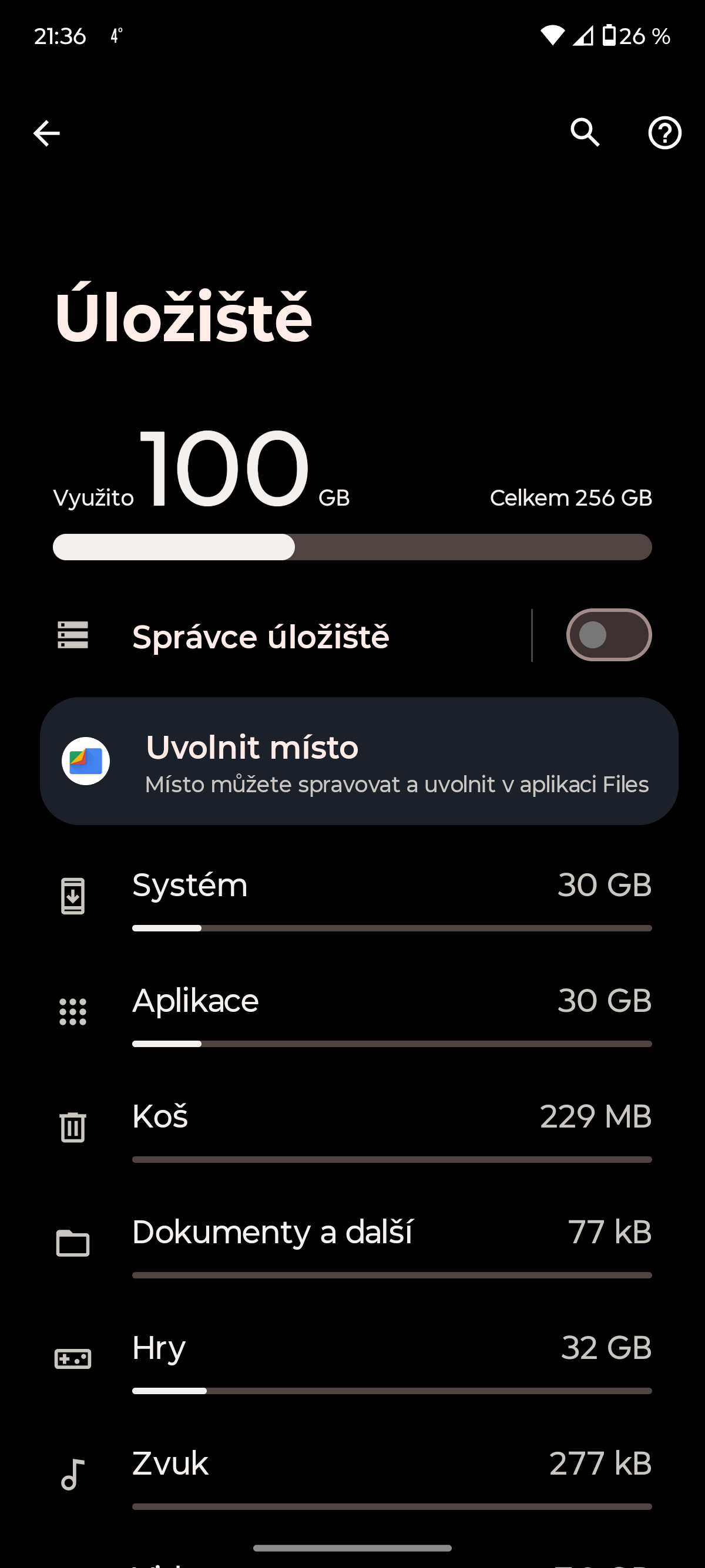The image size is (705, 1568).
Task: Open search in settings
Action: pos(585,133)
